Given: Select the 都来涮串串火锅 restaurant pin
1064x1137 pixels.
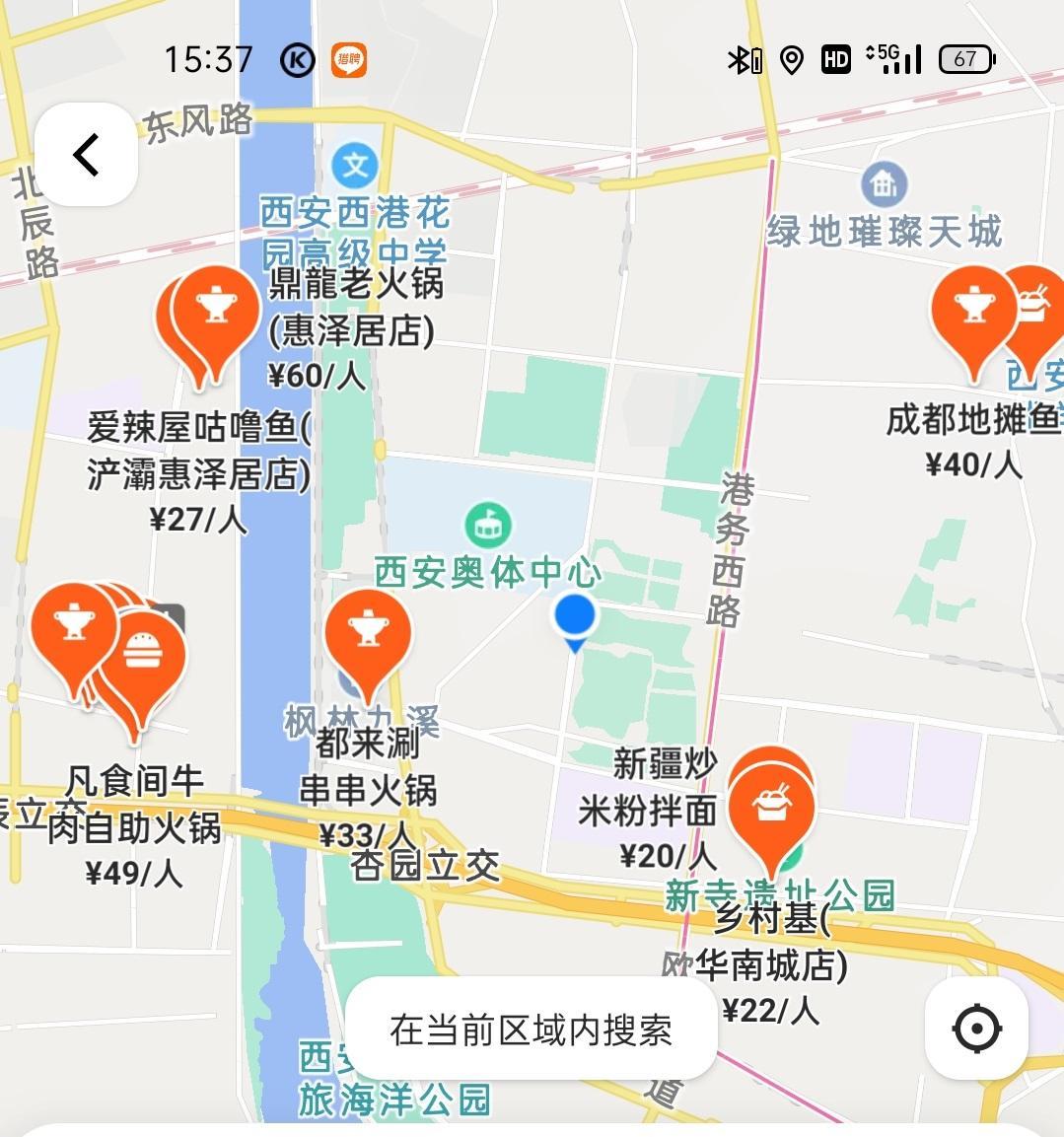Looking at the screenshot, I should point(367,633).
